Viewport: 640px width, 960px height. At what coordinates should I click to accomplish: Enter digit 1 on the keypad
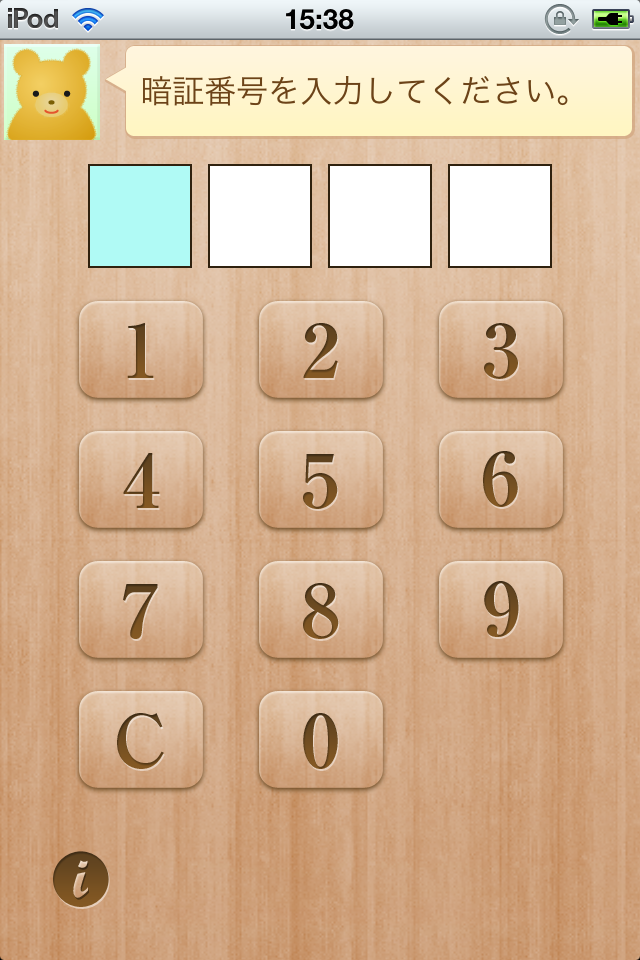click(x=141, y=350)
